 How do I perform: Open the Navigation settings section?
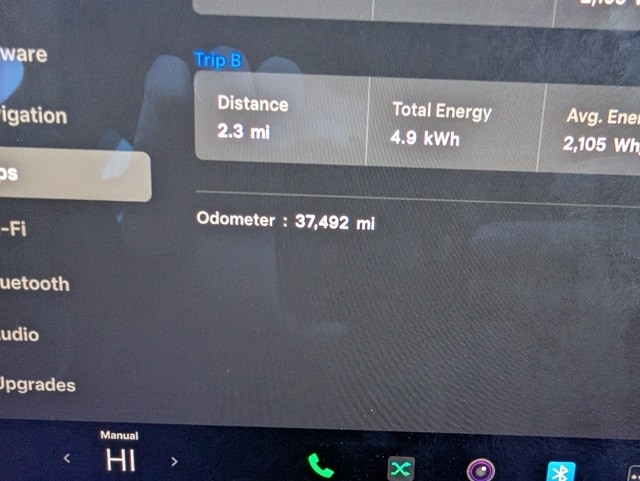point(33,115)
